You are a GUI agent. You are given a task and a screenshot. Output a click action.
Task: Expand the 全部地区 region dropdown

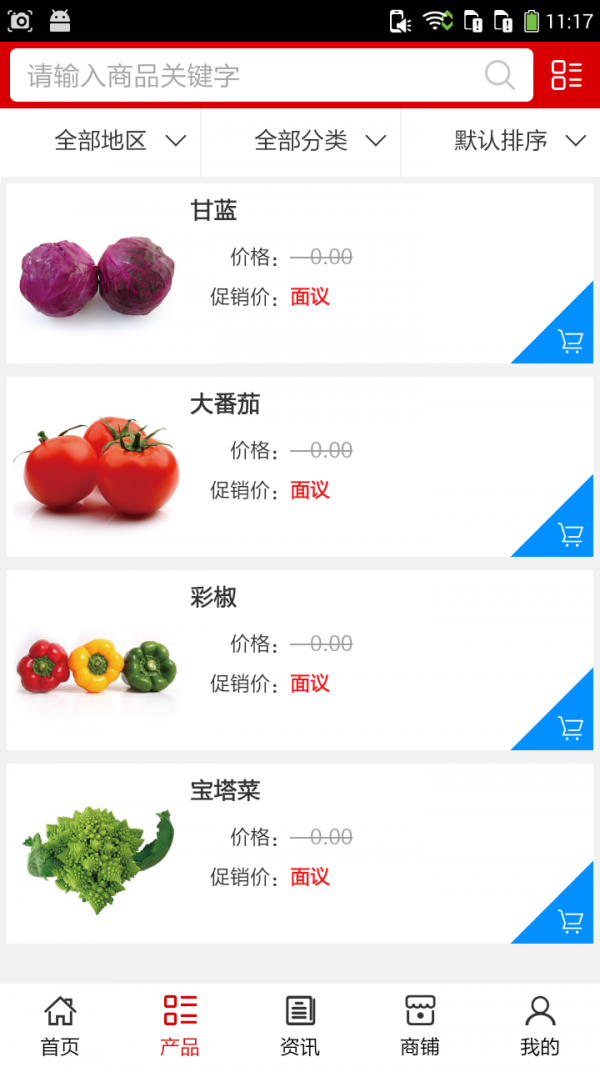(x=119, y=141)
